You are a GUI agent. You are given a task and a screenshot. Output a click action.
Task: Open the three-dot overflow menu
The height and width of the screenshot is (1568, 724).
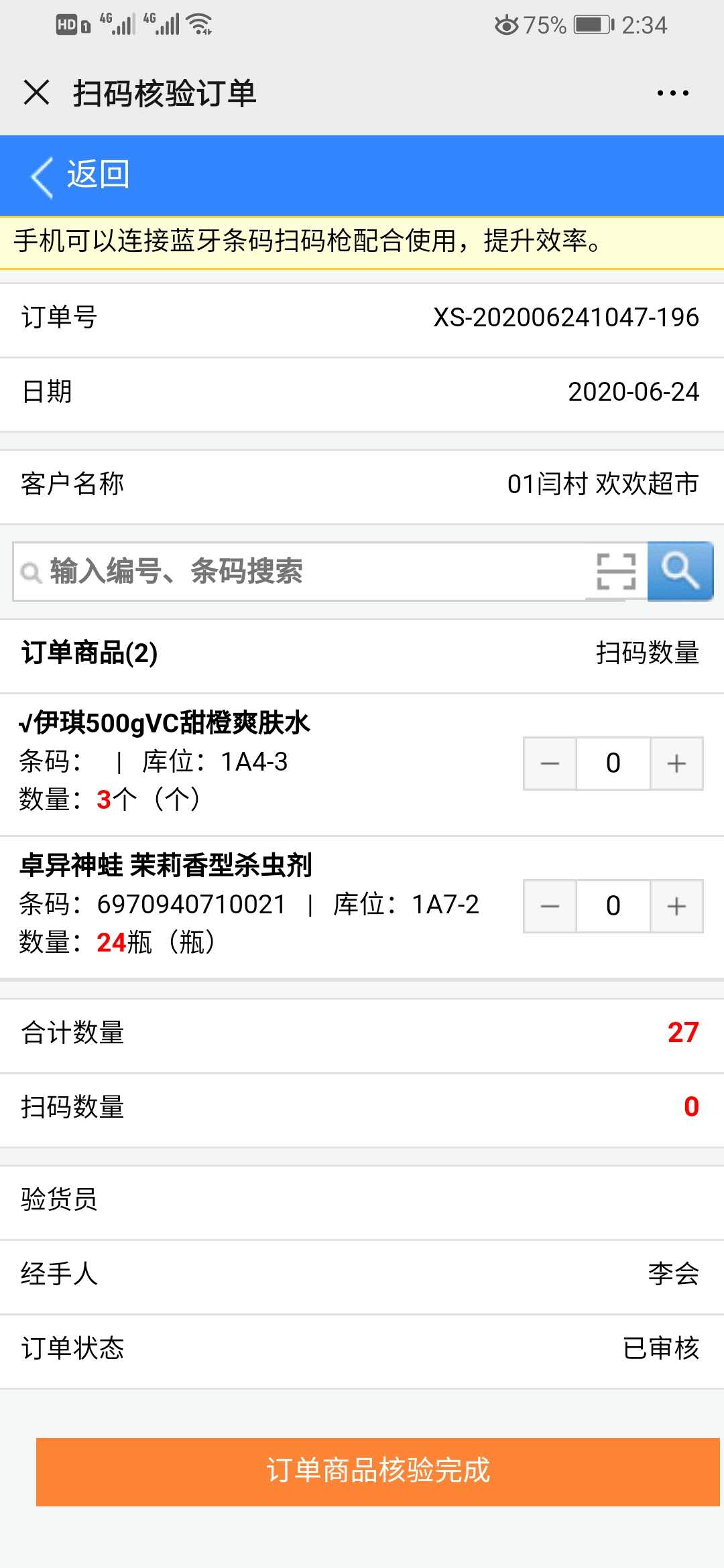[672, 93]
